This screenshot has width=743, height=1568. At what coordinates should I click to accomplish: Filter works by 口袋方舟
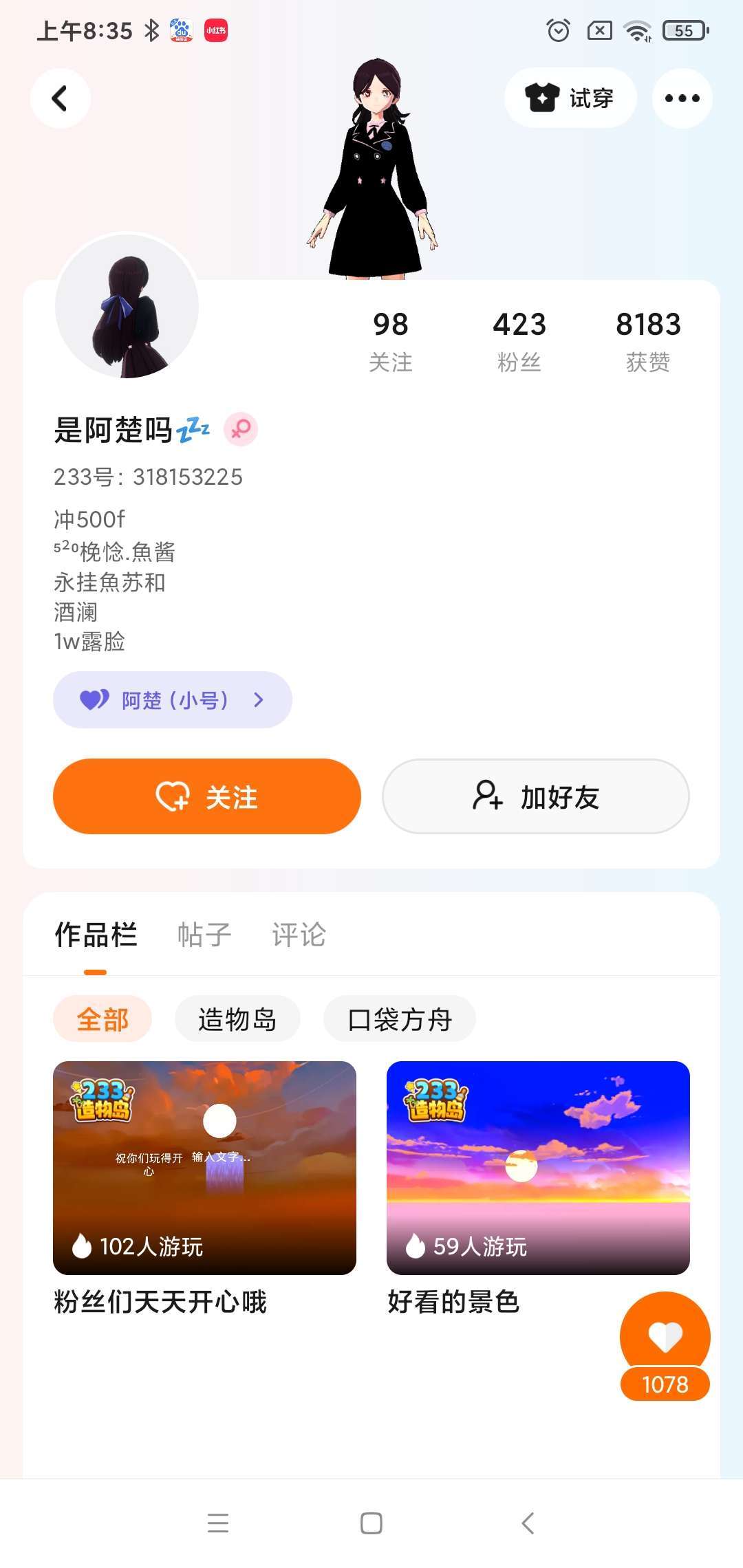pos(400,1019)
